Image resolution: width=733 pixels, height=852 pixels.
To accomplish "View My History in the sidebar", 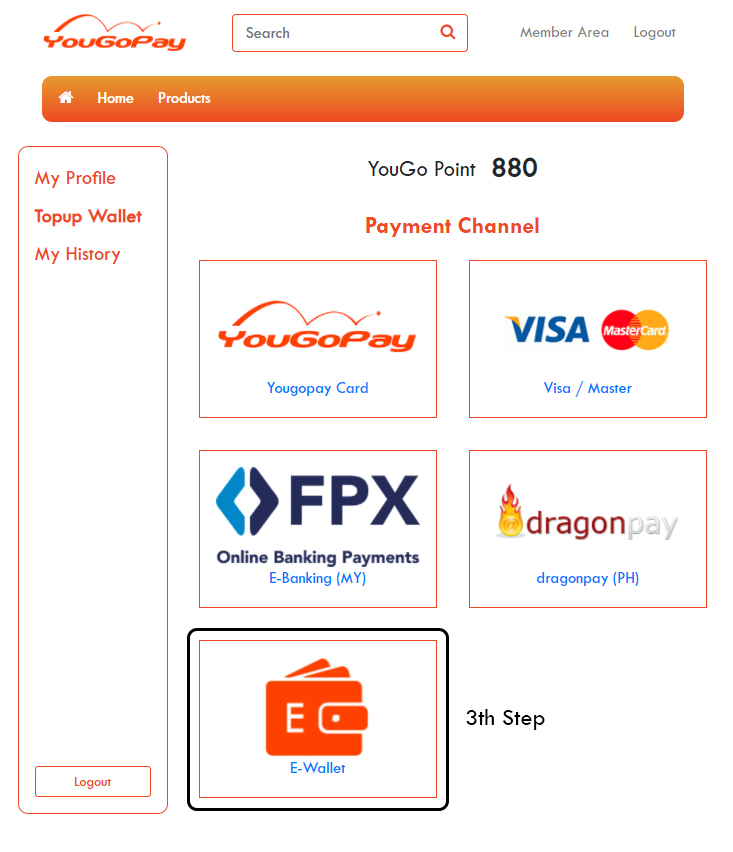I will click(x=77, y=254).
